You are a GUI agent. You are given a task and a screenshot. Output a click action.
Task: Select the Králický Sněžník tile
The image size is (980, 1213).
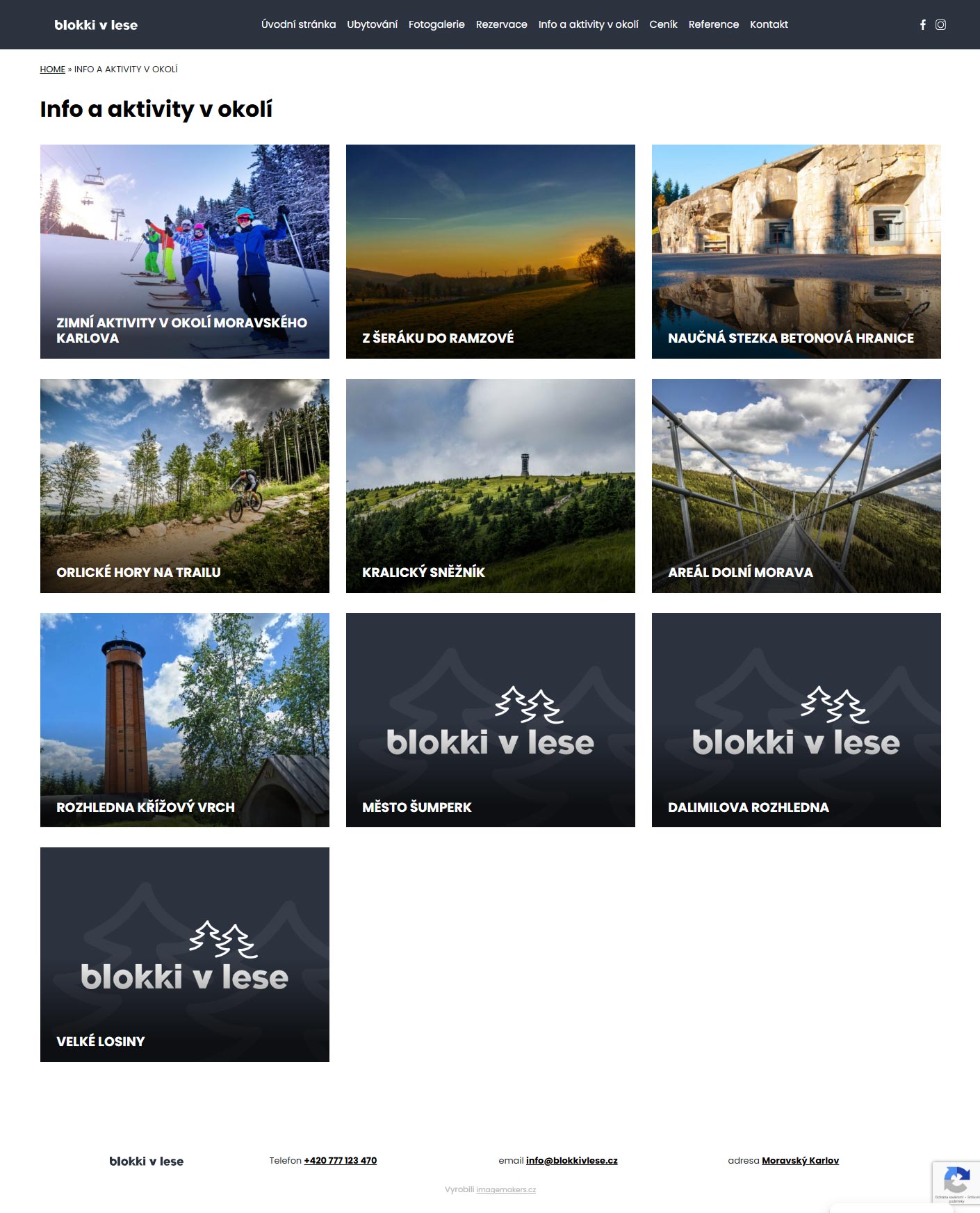tap(490, 486)
